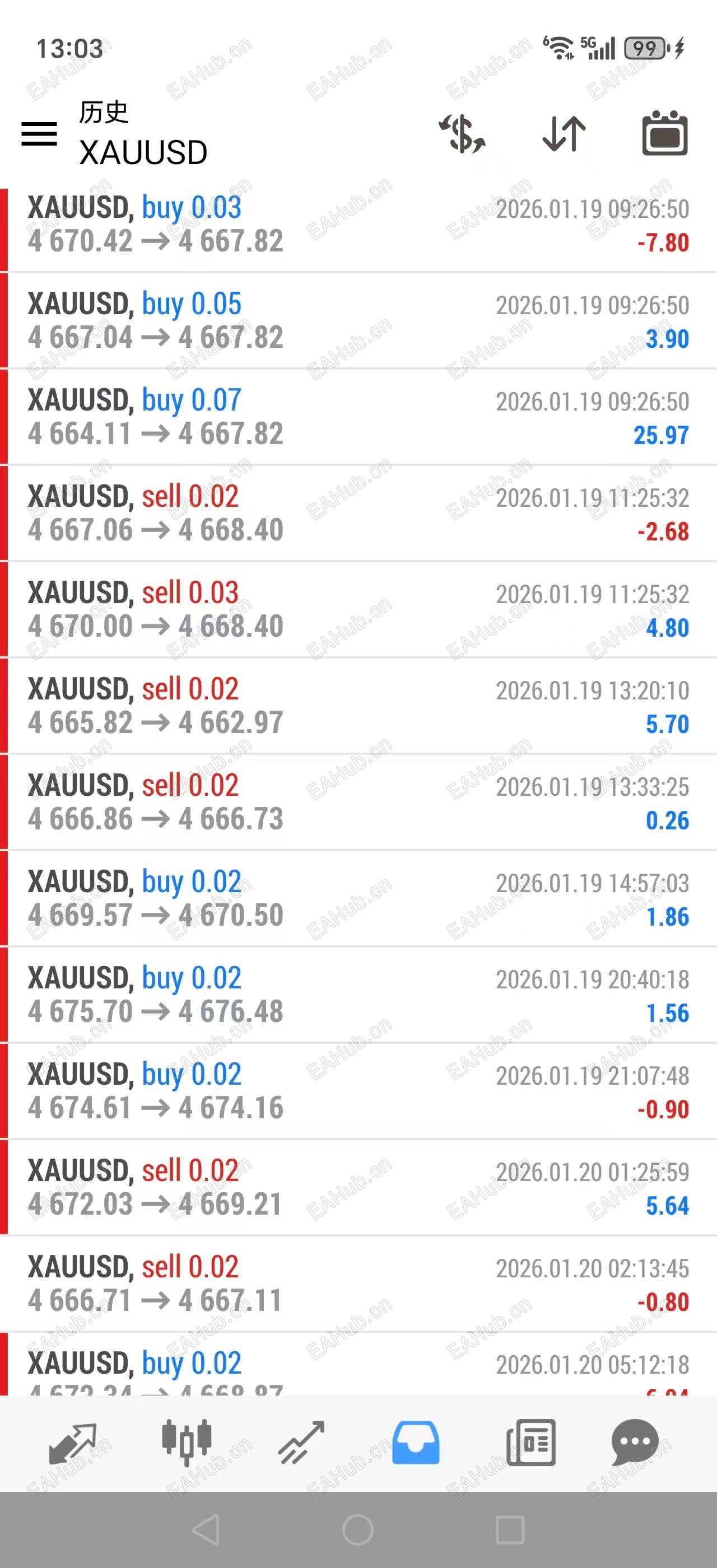Expand the buy 0.07 trade with 25.97 profit
Image resolution: width=717 pixels, height=1568 pixels.
358,417
